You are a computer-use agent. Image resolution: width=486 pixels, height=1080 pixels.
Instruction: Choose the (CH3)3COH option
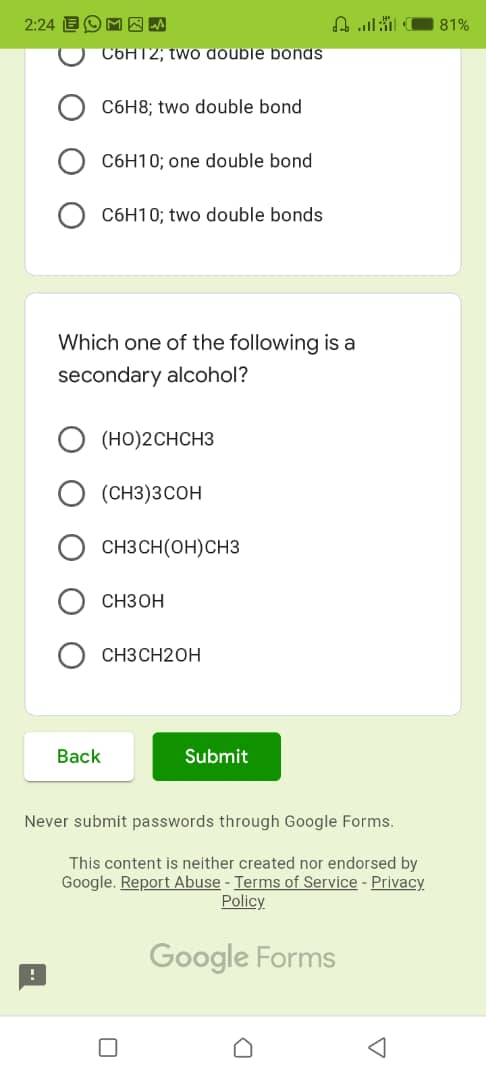[72, 494]
